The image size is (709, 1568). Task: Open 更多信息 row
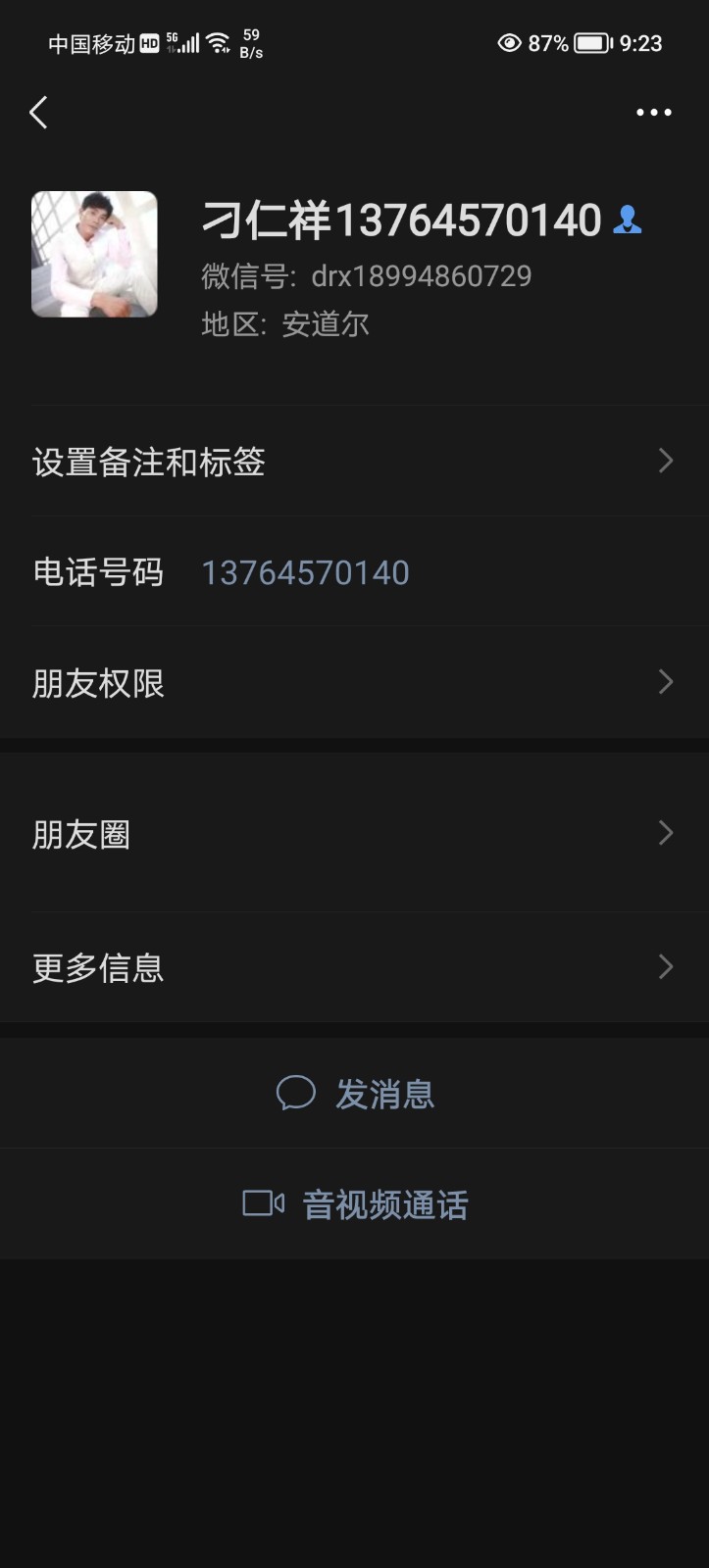pos(354,968)
